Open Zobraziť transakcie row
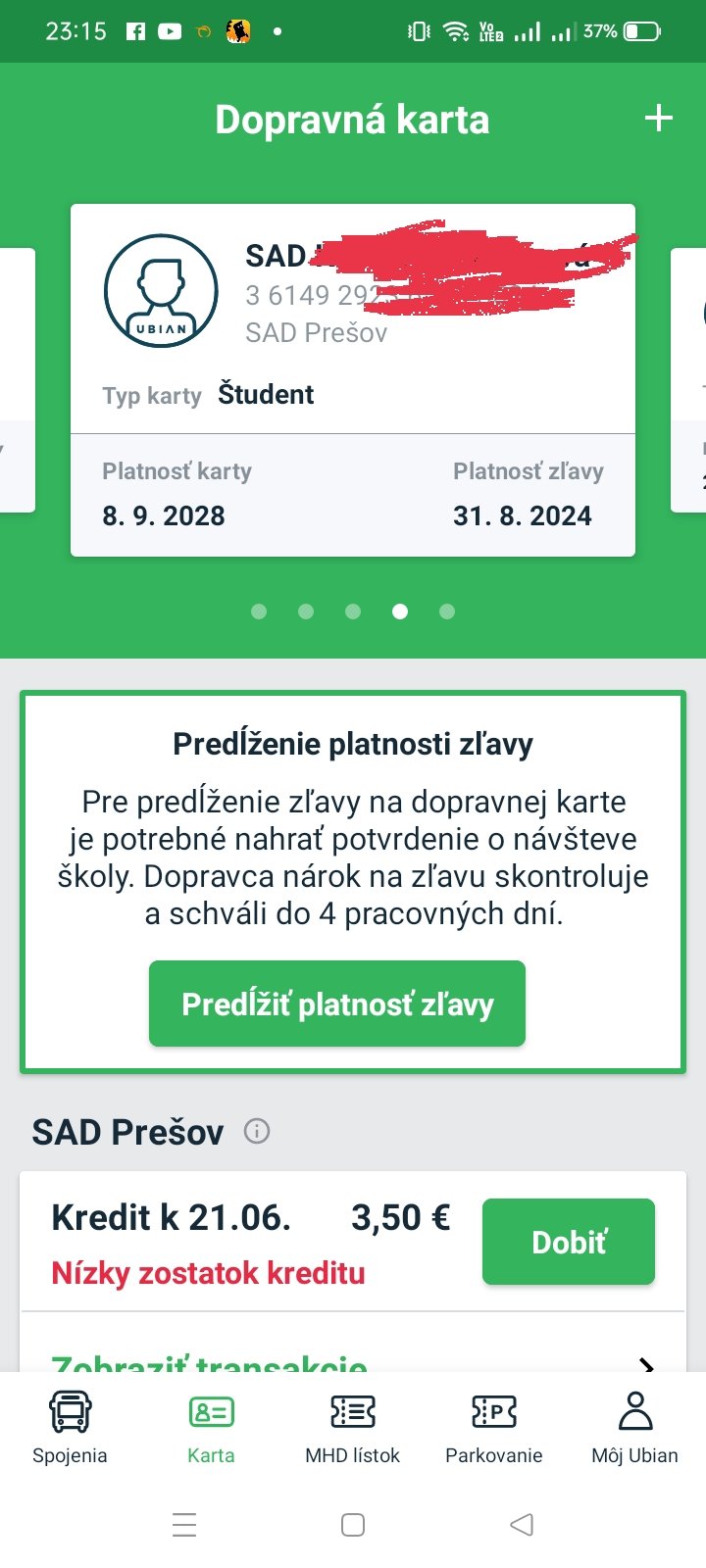 tap(353, 1360)
